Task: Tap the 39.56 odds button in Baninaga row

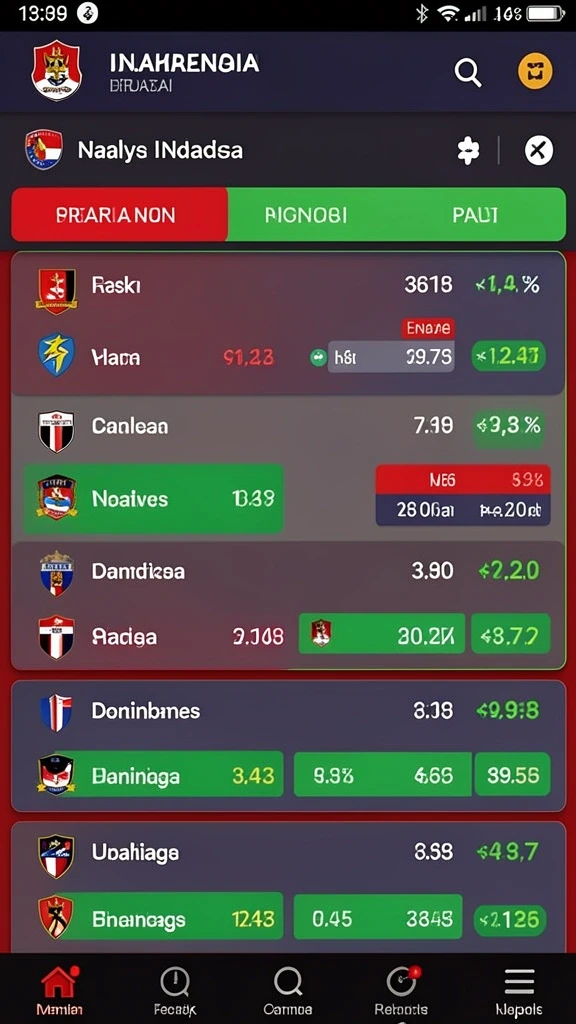Action: [x=513, y=775]
